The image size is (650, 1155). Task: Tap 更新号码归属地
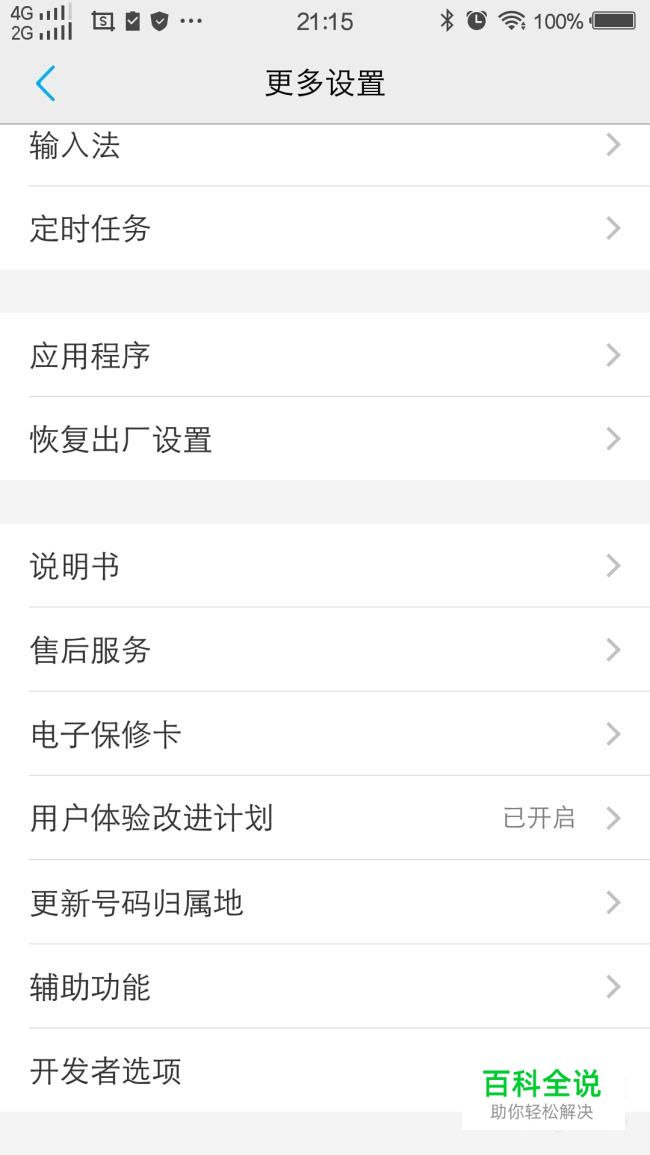(325, 902)
